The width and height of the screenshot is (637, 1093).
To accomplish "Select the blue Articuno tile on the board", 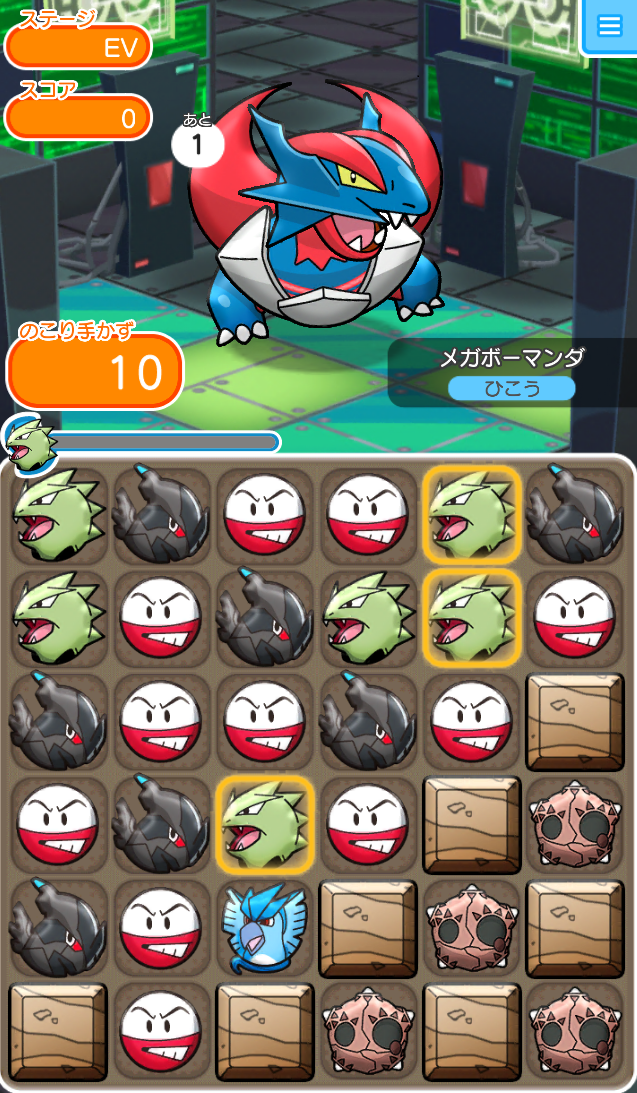I will (x=265, y=928).
